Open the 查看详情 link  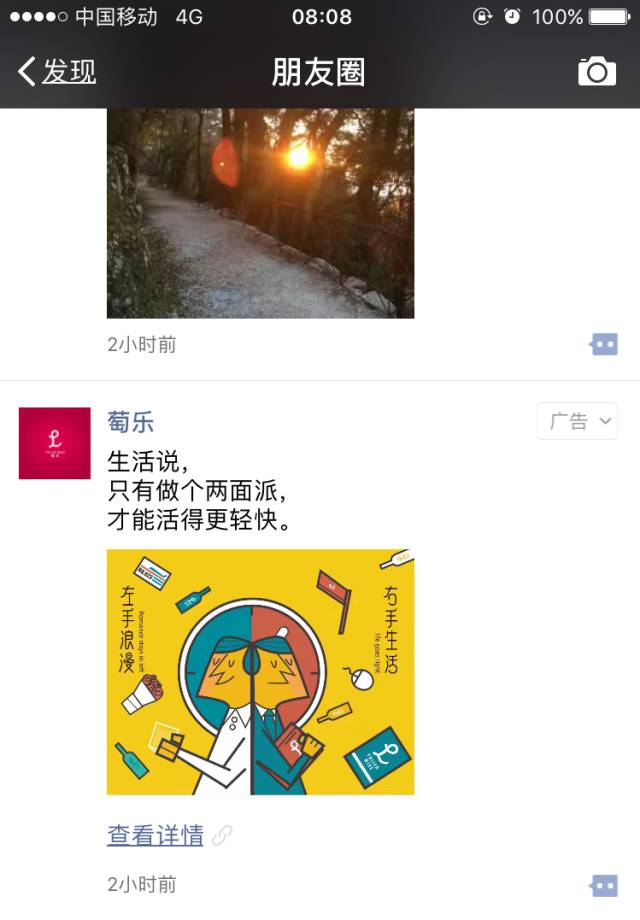(x=156, y=835)
